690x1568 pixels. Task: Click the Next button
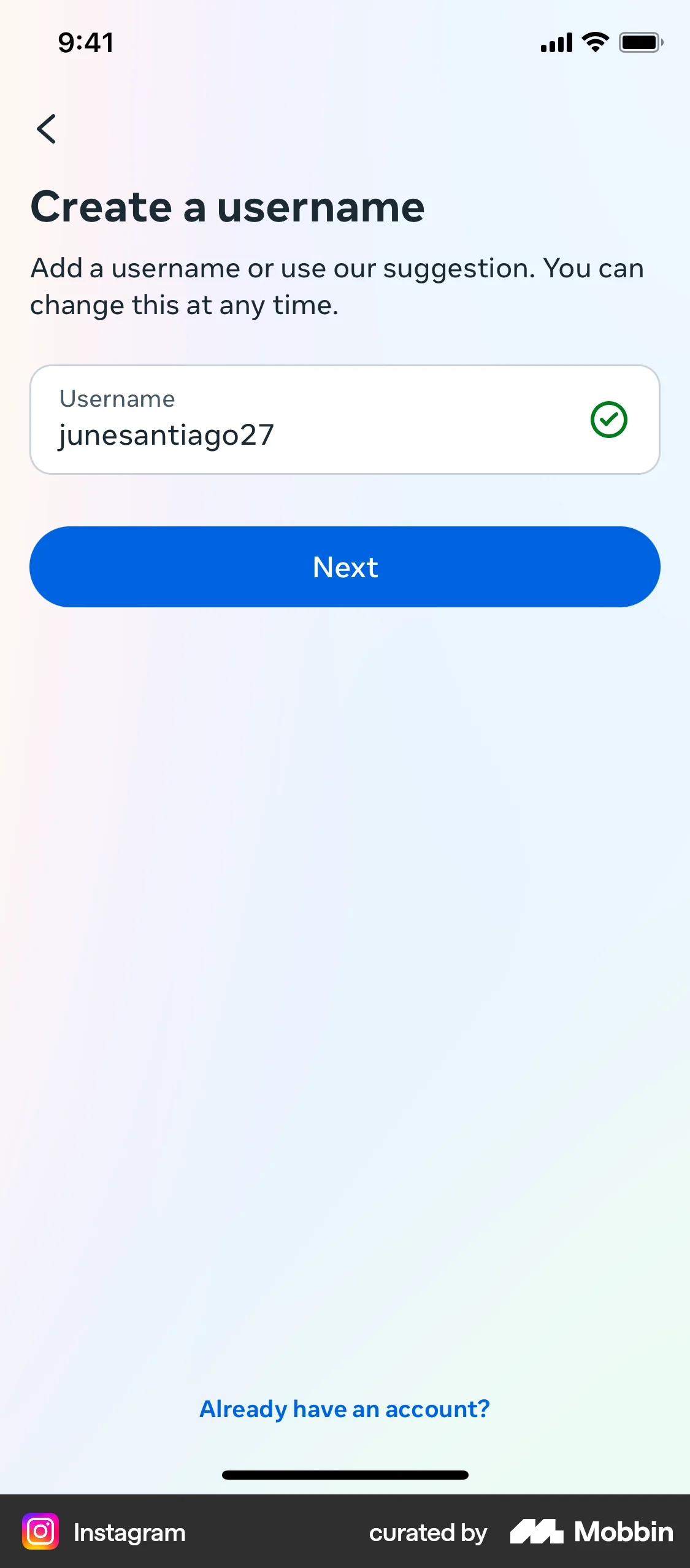click(345, 567)
